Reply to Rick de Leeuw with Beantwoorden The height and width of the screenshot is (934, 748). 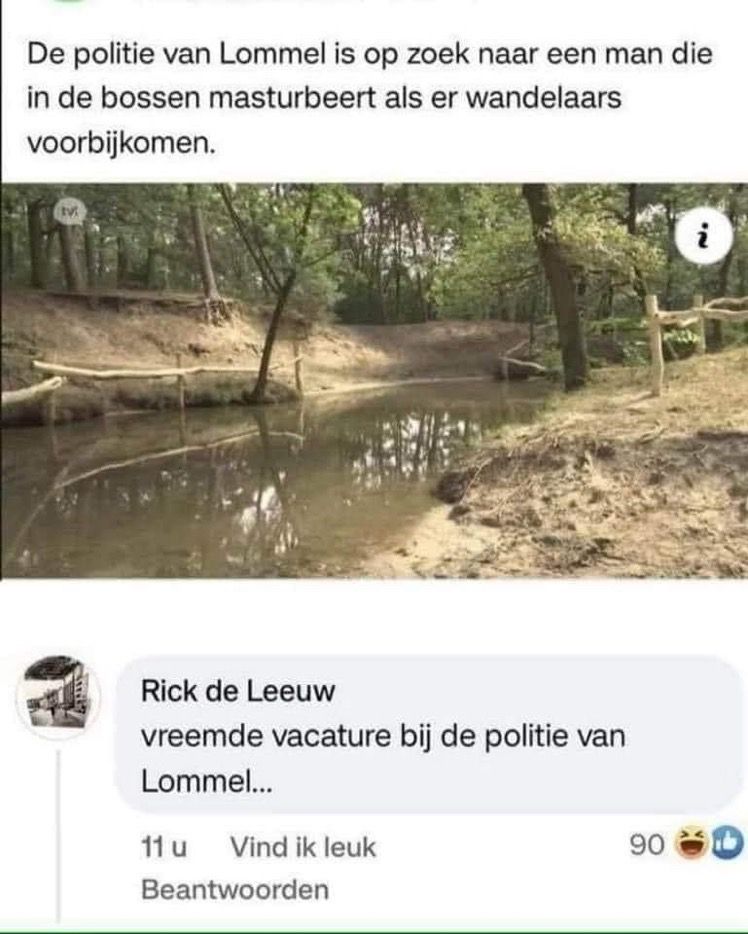[x=235, y=889]
